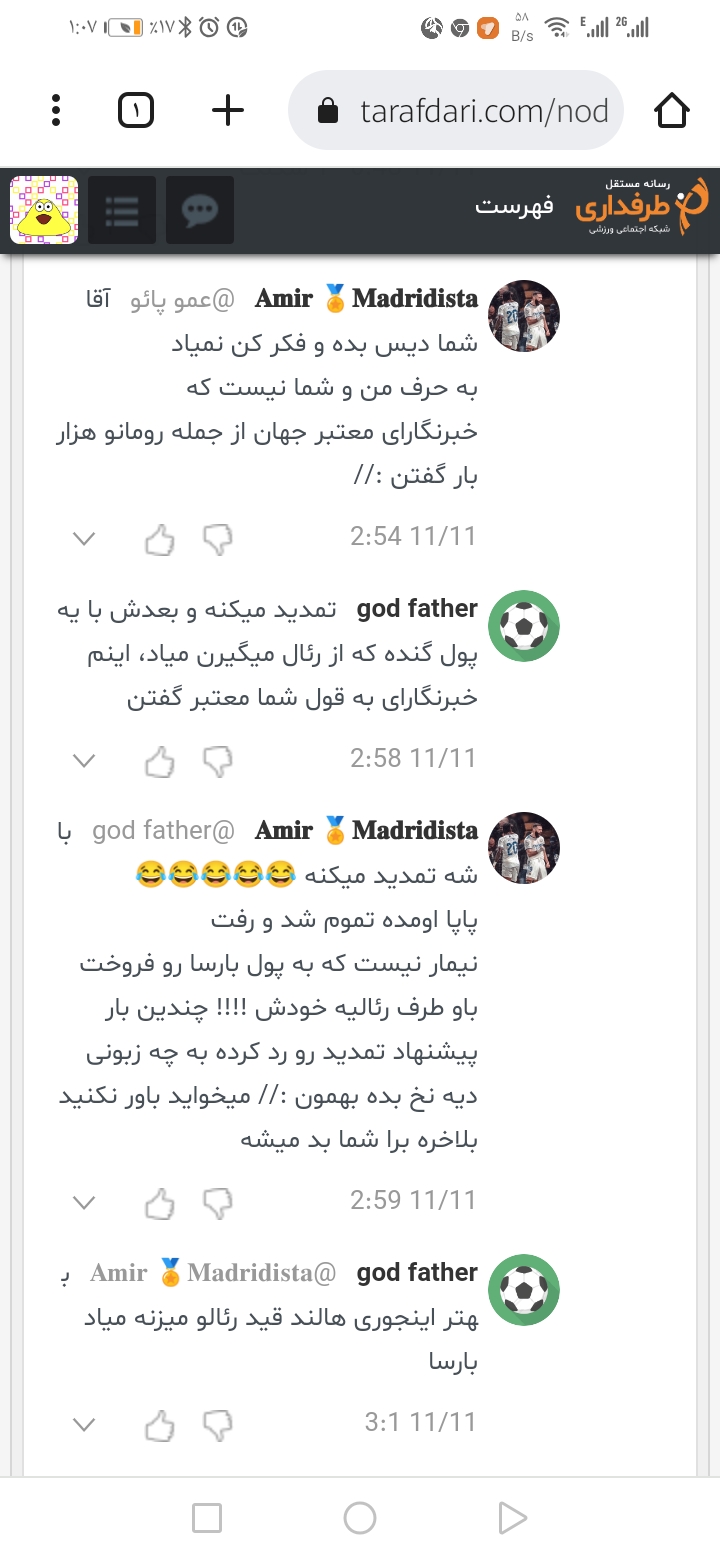Open the yellow profile avatar in site header
This screenshot has height=1560, width=720.
point(44,210)
